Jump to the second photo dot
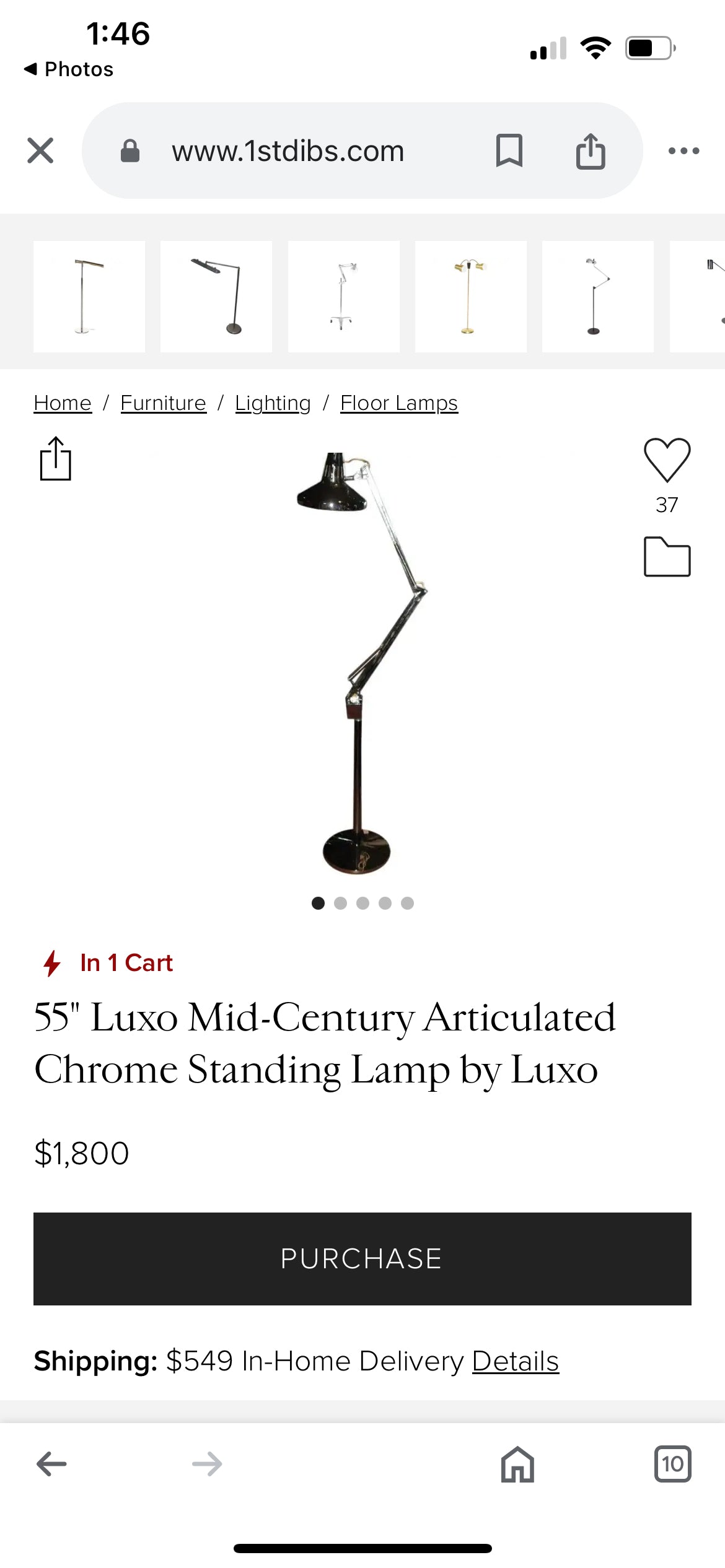The width and height of the screenshot is (725, 1568). coord(340,903)
